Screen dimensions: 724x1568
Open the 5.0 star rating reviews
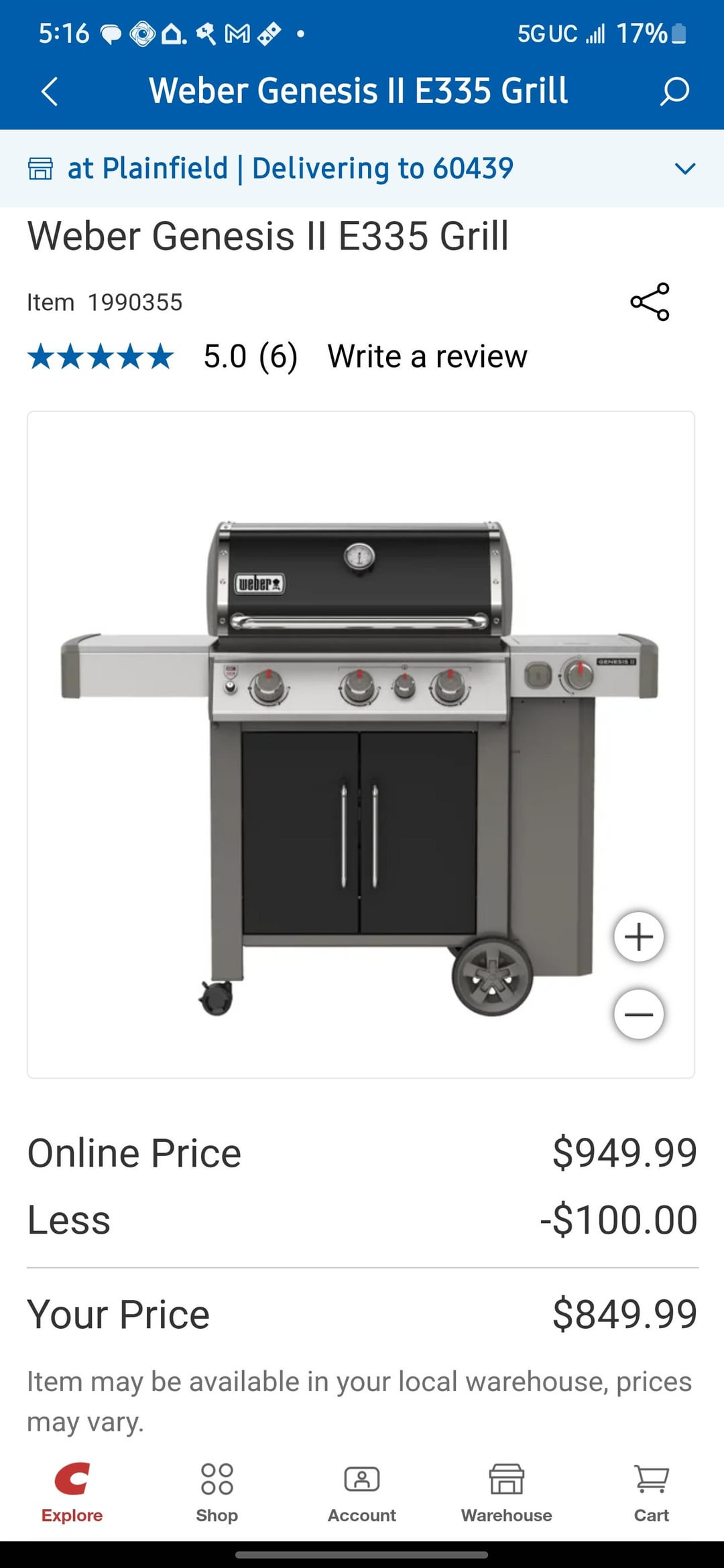tap(161, 356)
